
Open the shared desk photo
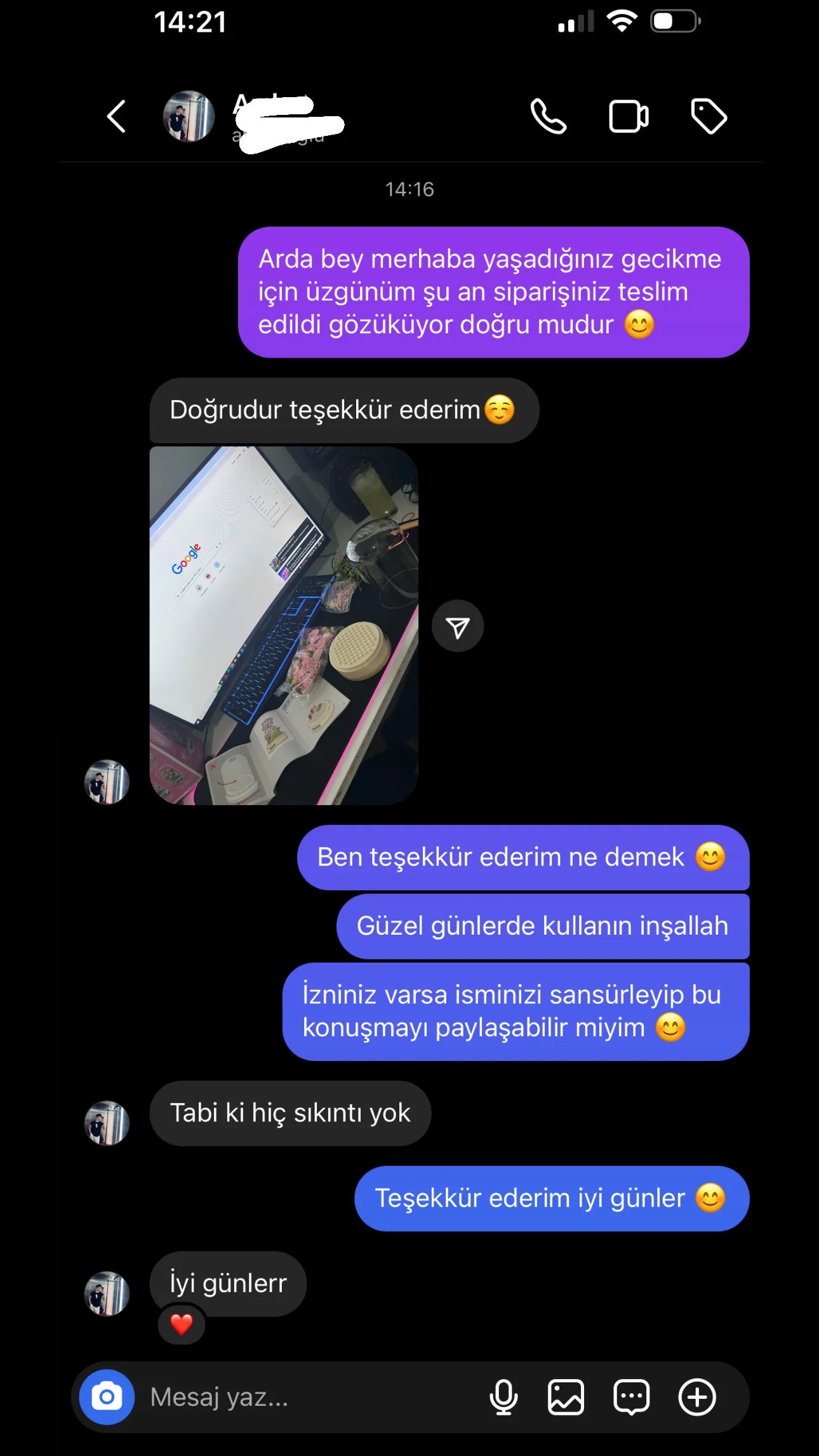pos(284,625)
